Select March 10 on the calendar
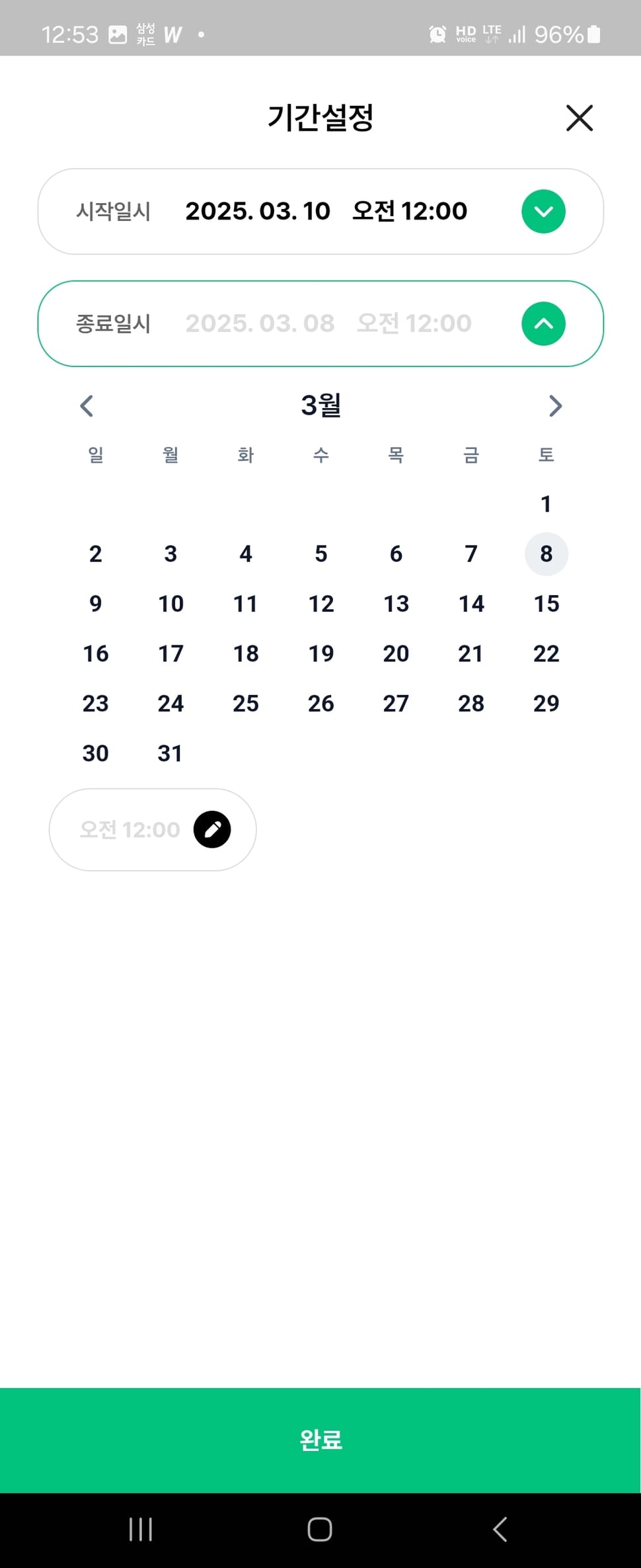This screenshot has height=1568, width=641. tap(170, 604)
